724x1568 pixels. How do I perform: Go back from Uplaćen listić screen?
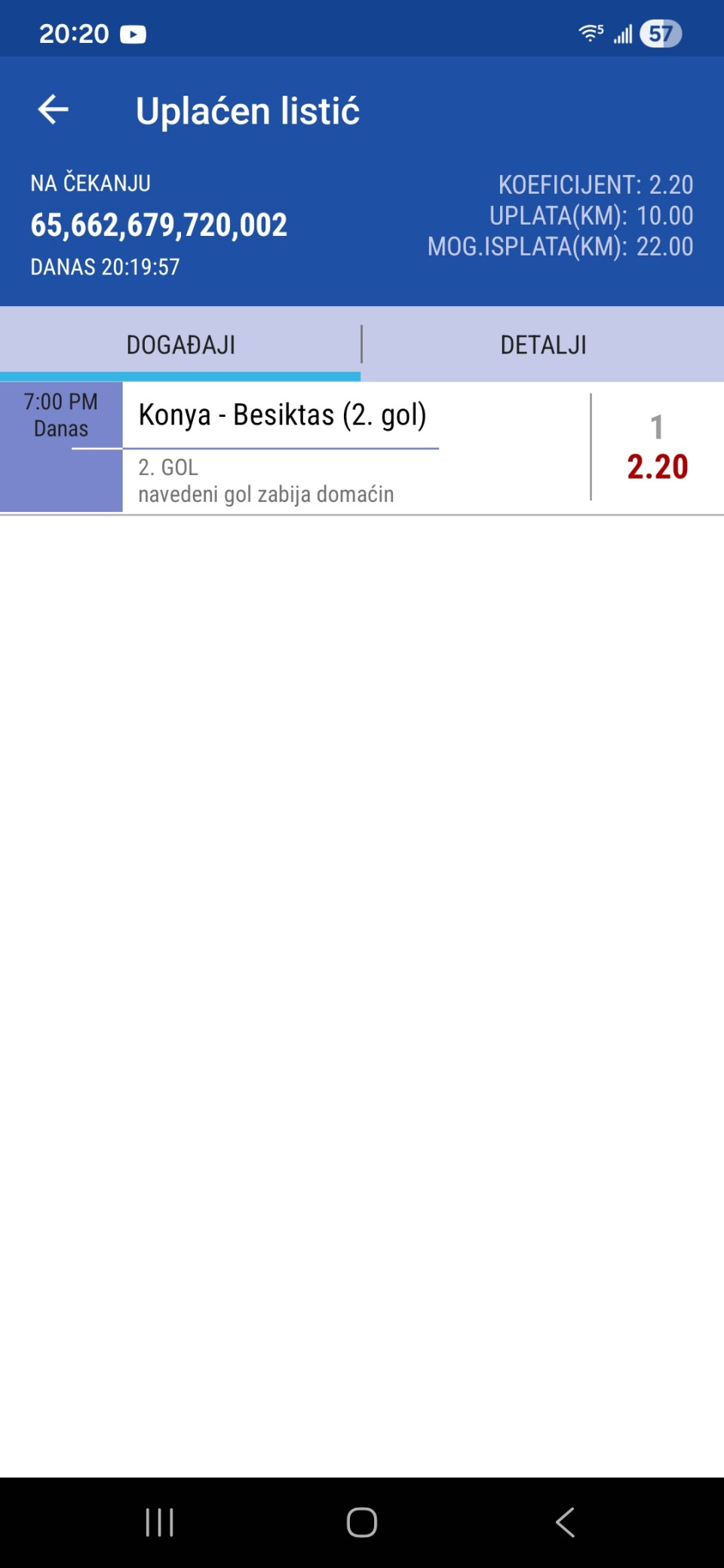[54, 110]
